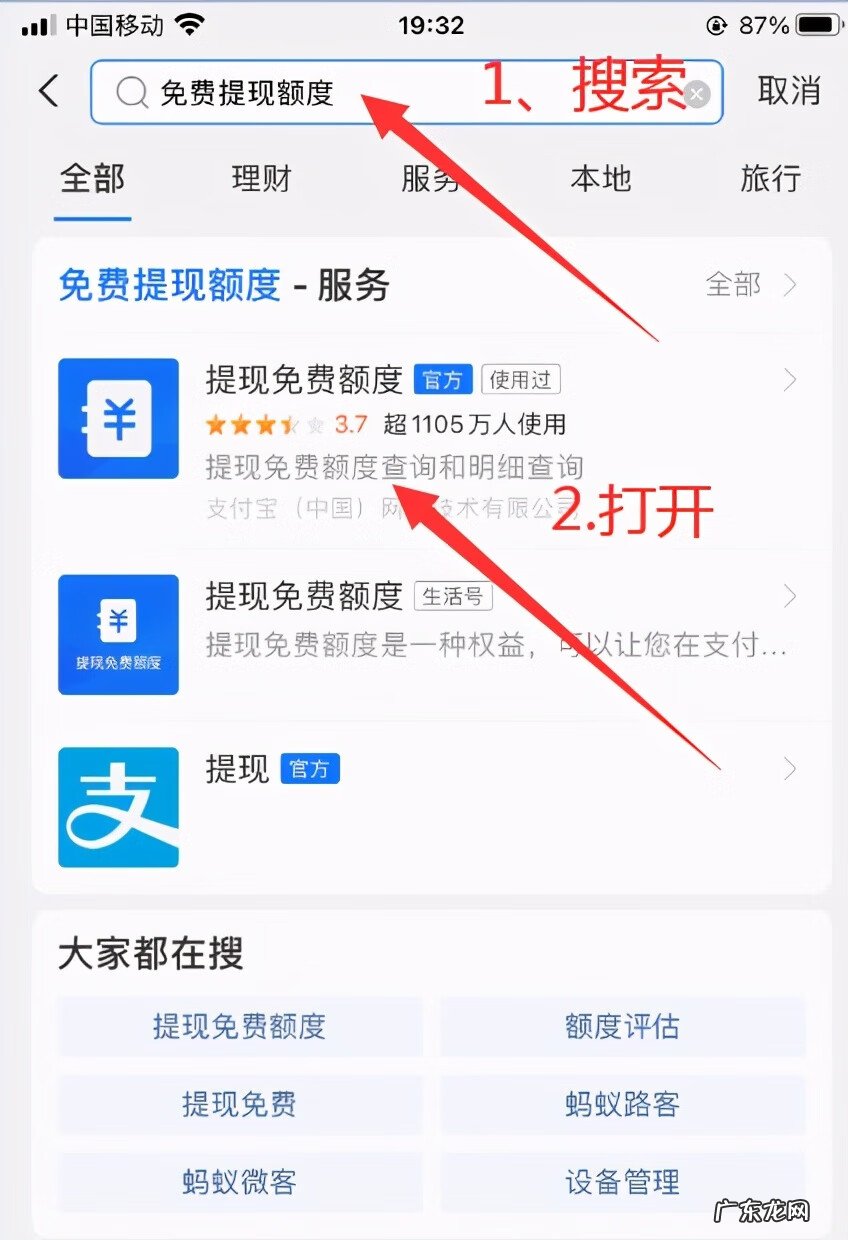Open the 蚂蚁路客 hot search suggestion
This screenshot has height=1240, width=848.
pos(622,1107)
